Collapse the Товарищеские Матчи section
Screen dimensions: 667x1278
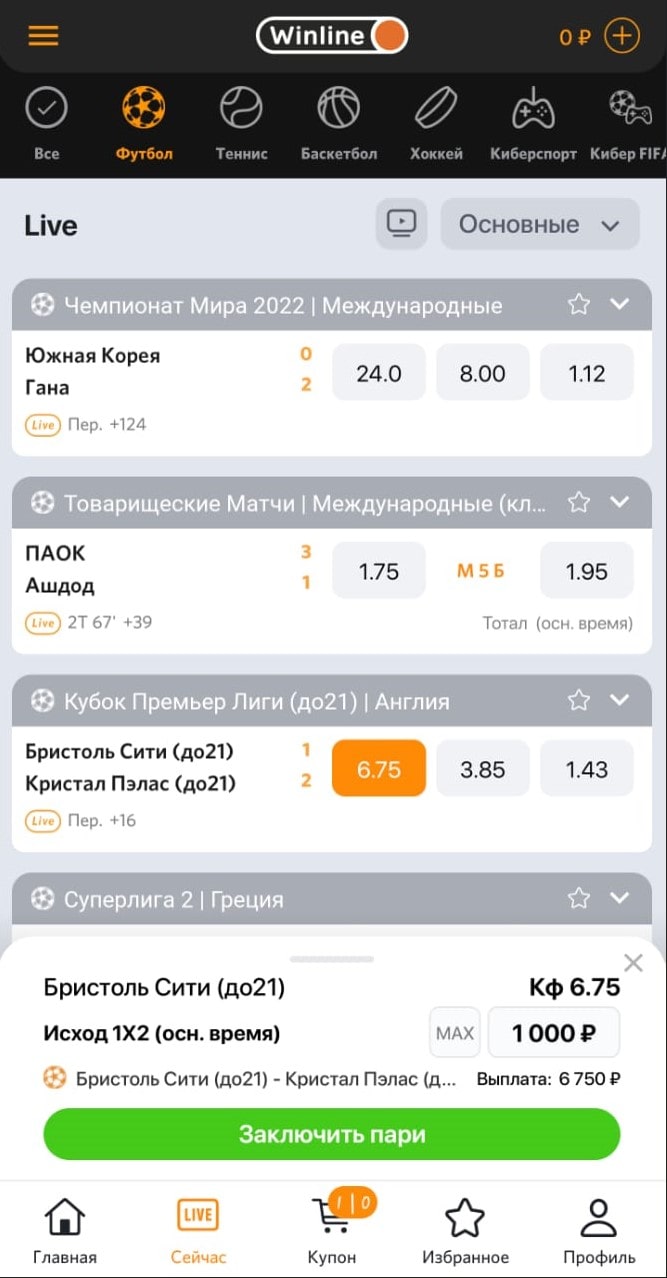620,502
